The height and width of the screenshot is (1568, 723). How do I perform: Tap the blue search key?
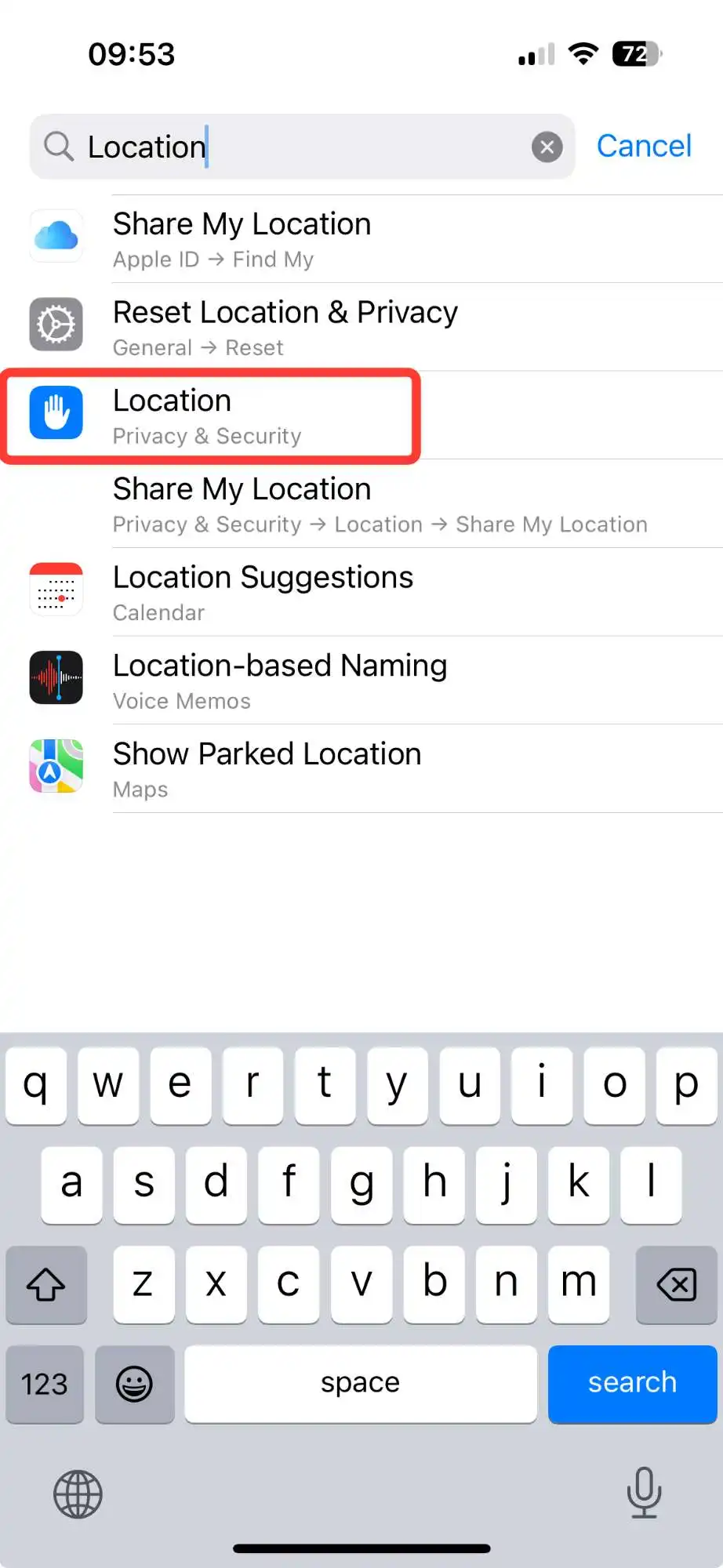tap(632, 1383)
